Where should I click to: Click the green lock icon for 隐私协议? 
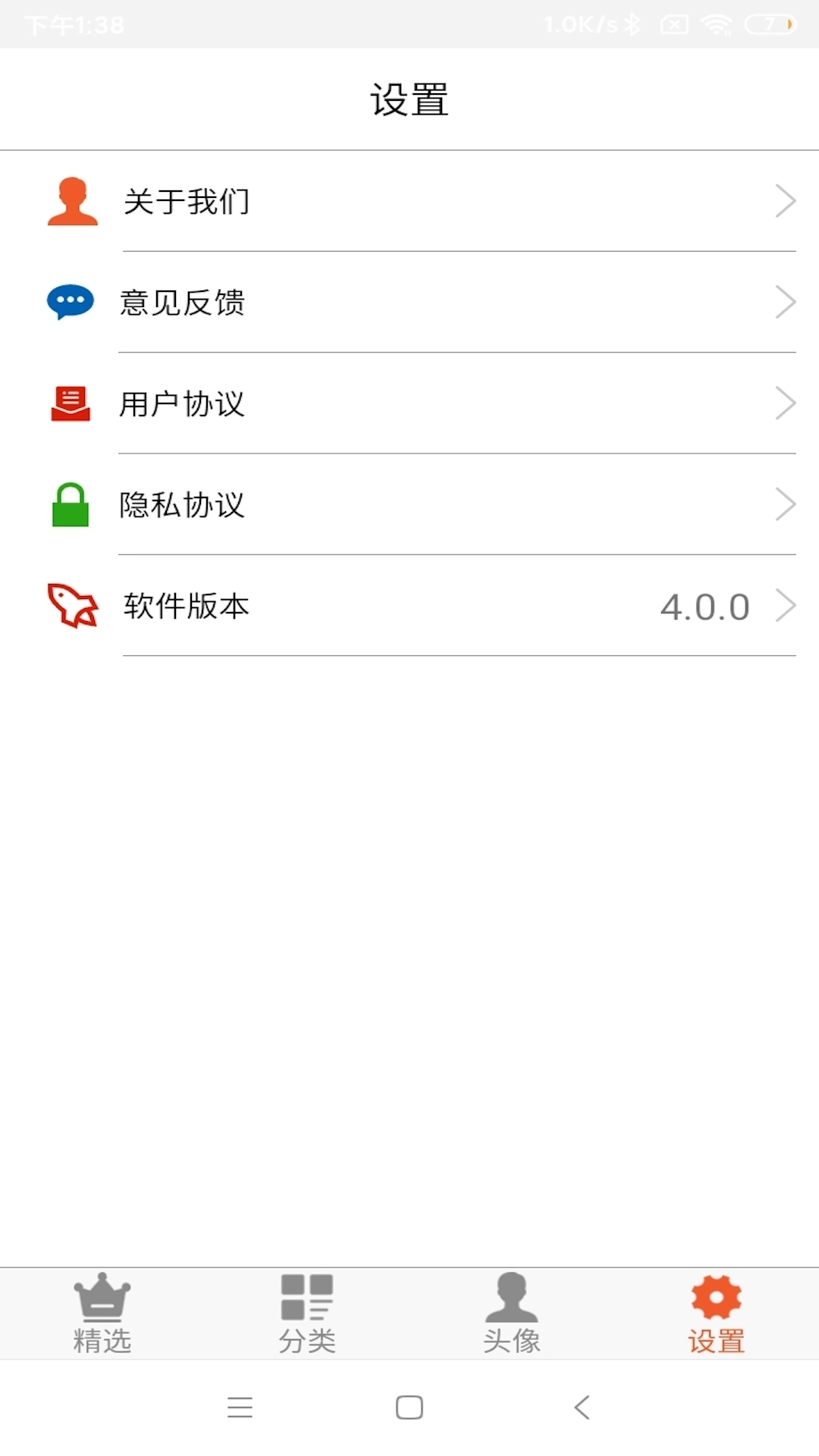coord(70,505)
